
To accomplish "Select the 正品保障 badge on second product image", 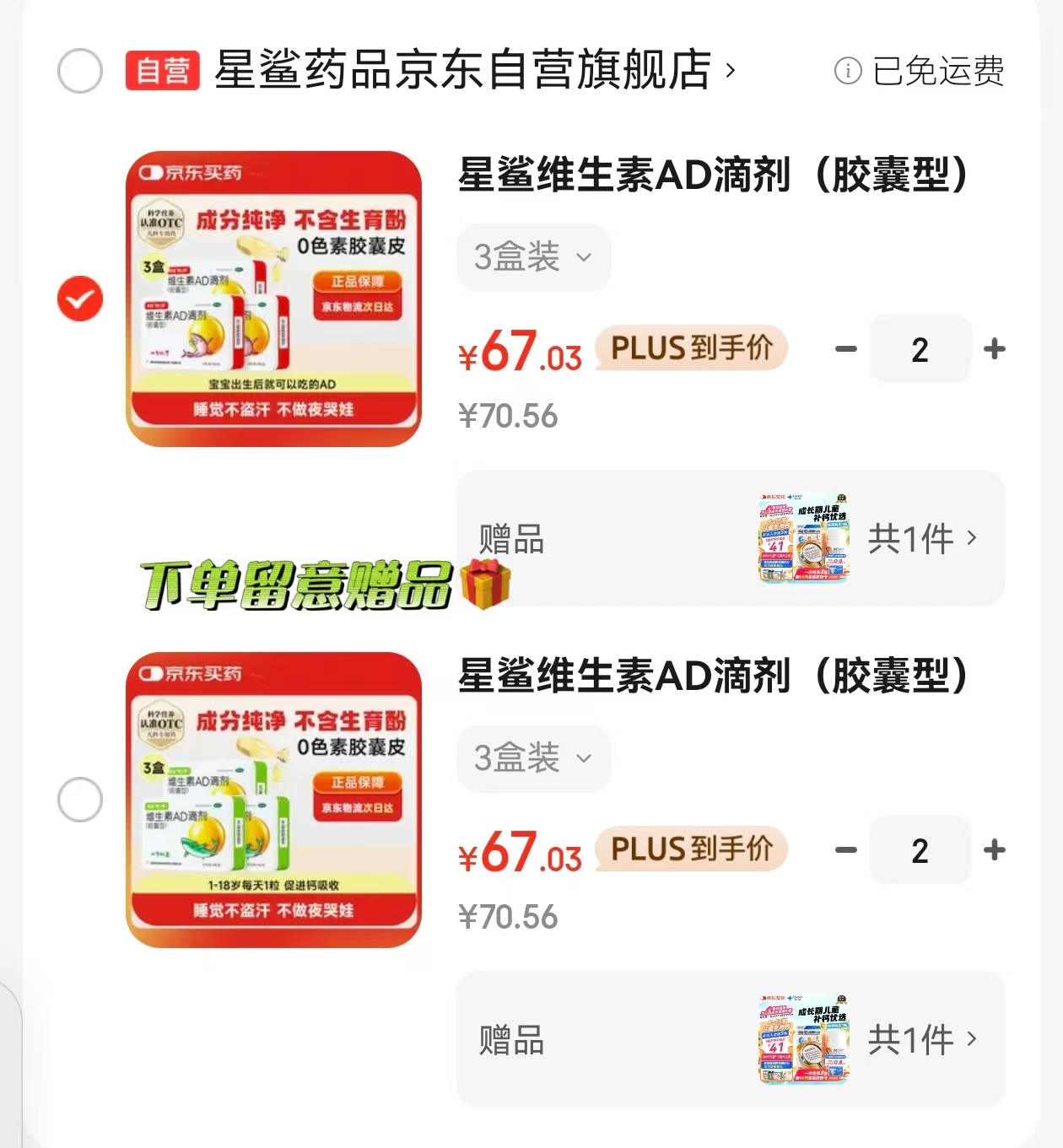I will pos(357,783).
